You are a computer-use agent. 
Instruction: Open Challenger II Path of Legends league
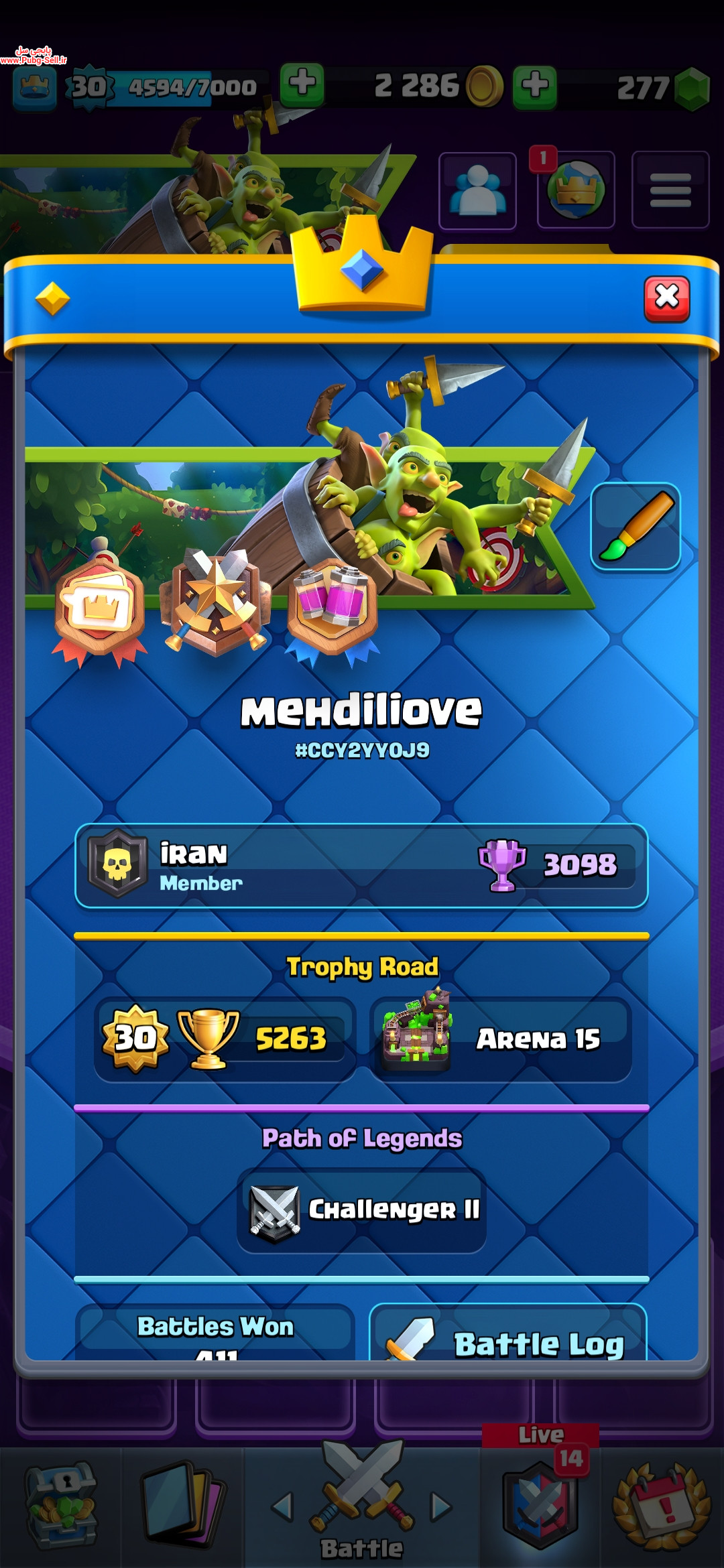361,1210
